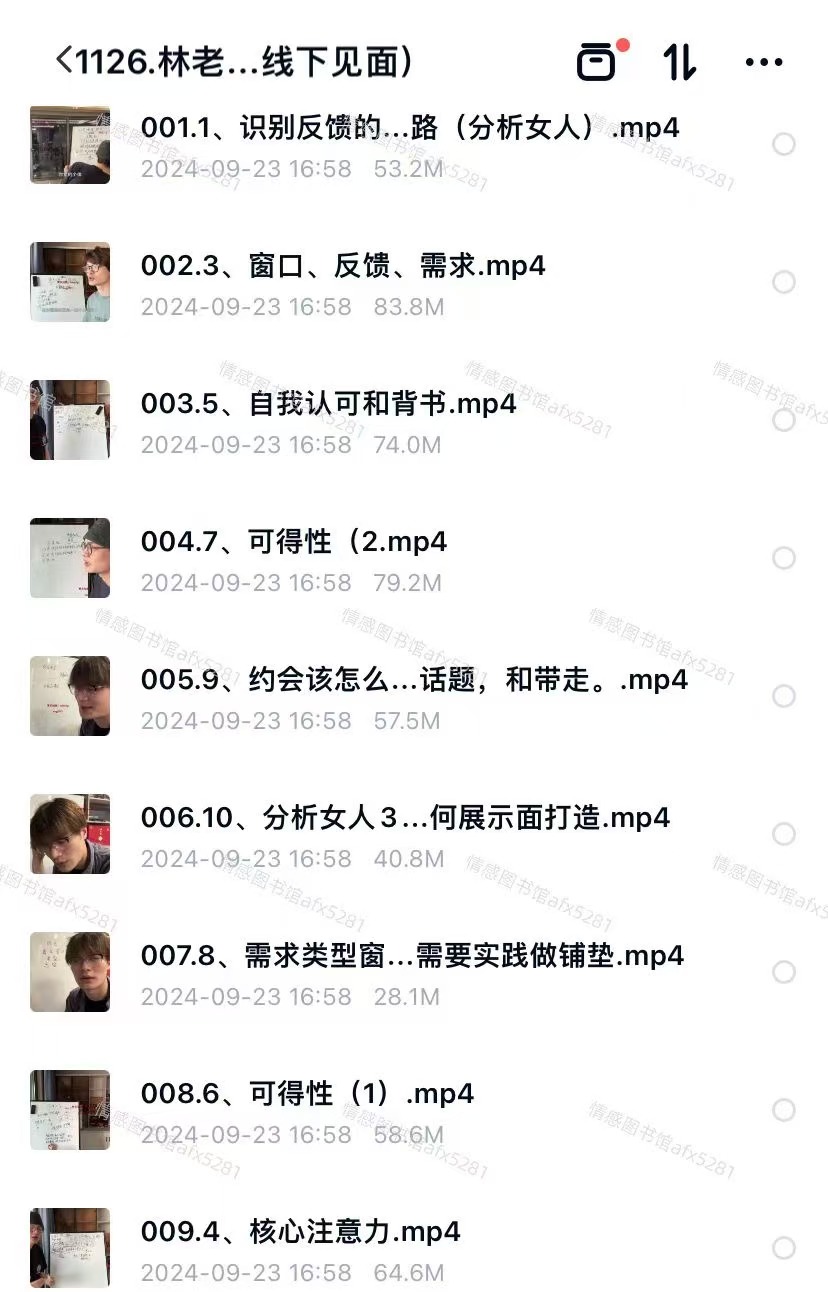Viewport: 828px width, 1292px height.
Task: Open video 001.1、识别反馈的…路（分析女人）.mp4
Action: (x=410, y=128)
